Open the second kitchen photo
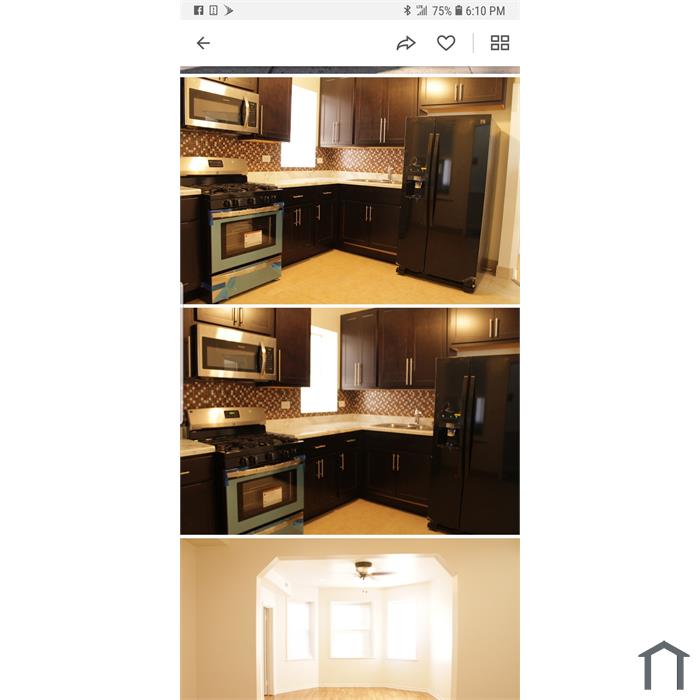Image resolution: width=700 pixels, height=700 pixels. tap(350, 420)
